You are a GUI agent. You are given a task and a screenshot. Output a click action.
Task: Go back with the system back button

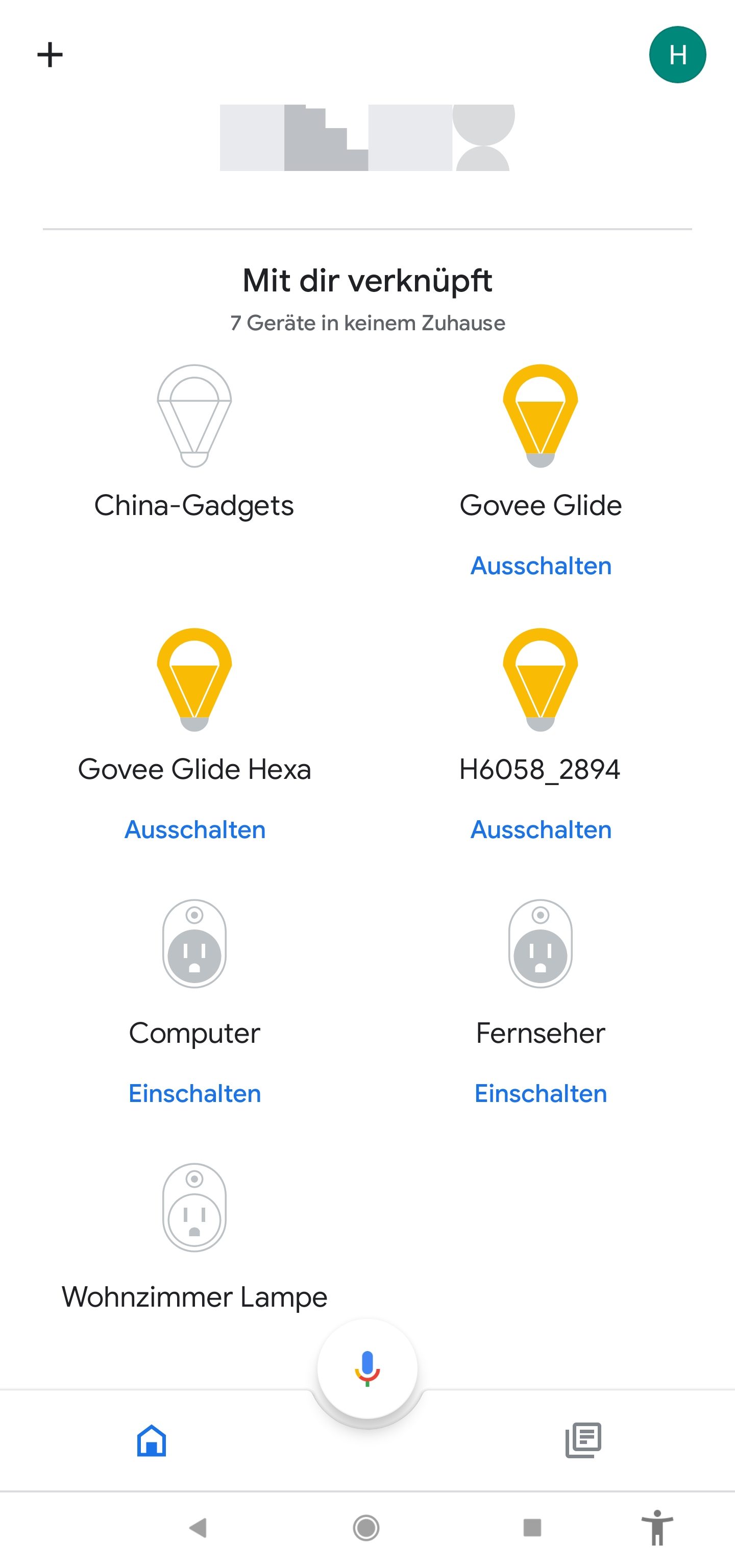(198, 1527)
